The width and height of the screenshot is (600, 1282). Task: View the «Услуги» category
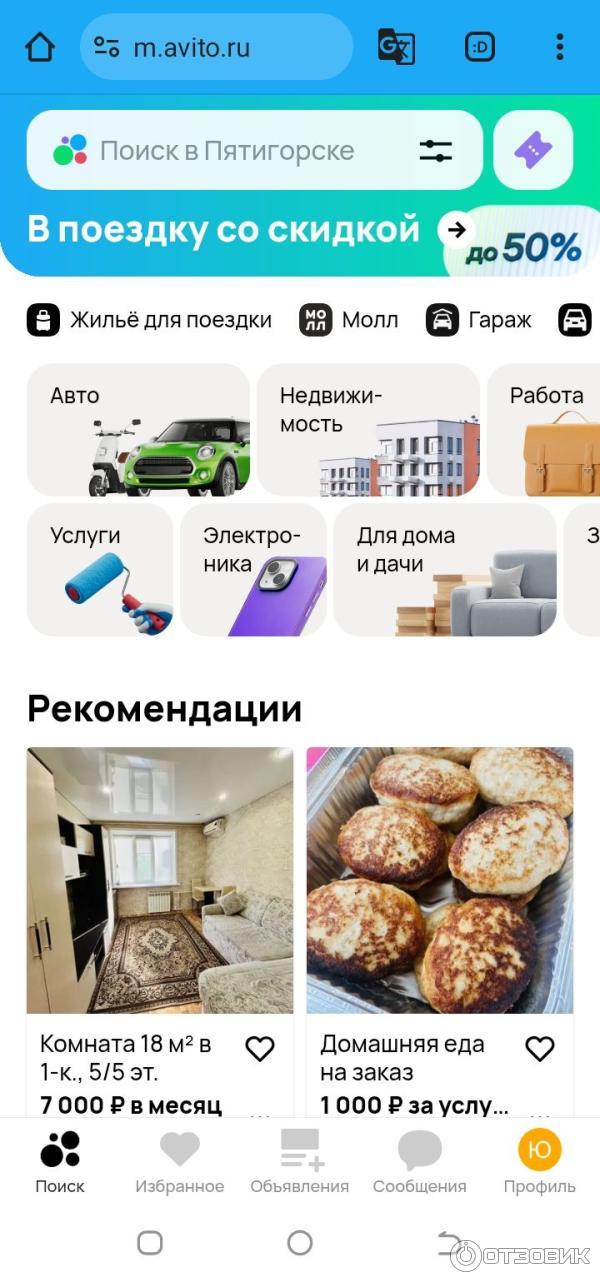click(100, 570)
